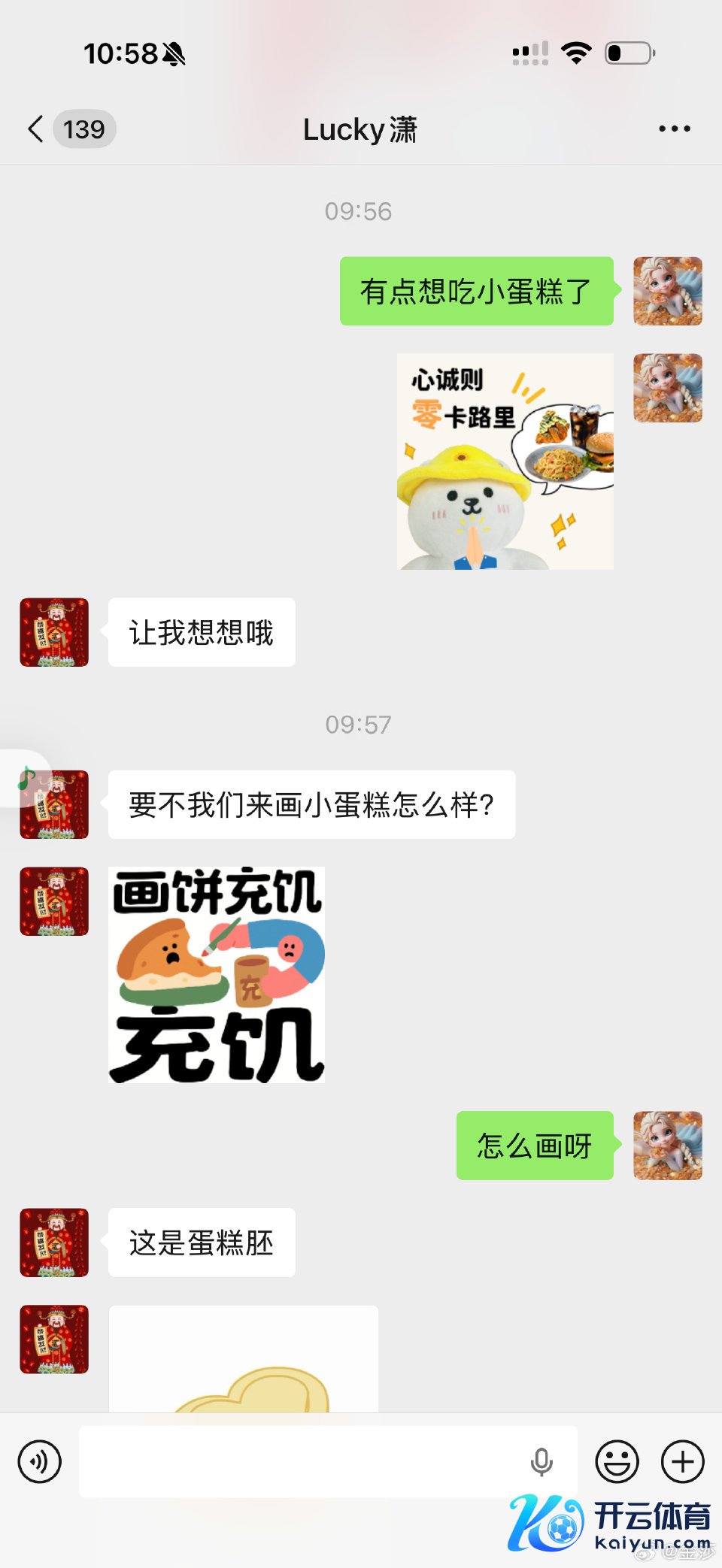Image resolution: width=722 pixels, height=1568 pixels.
Task: Go back to the chat list
Action: (x=36, y=129)
